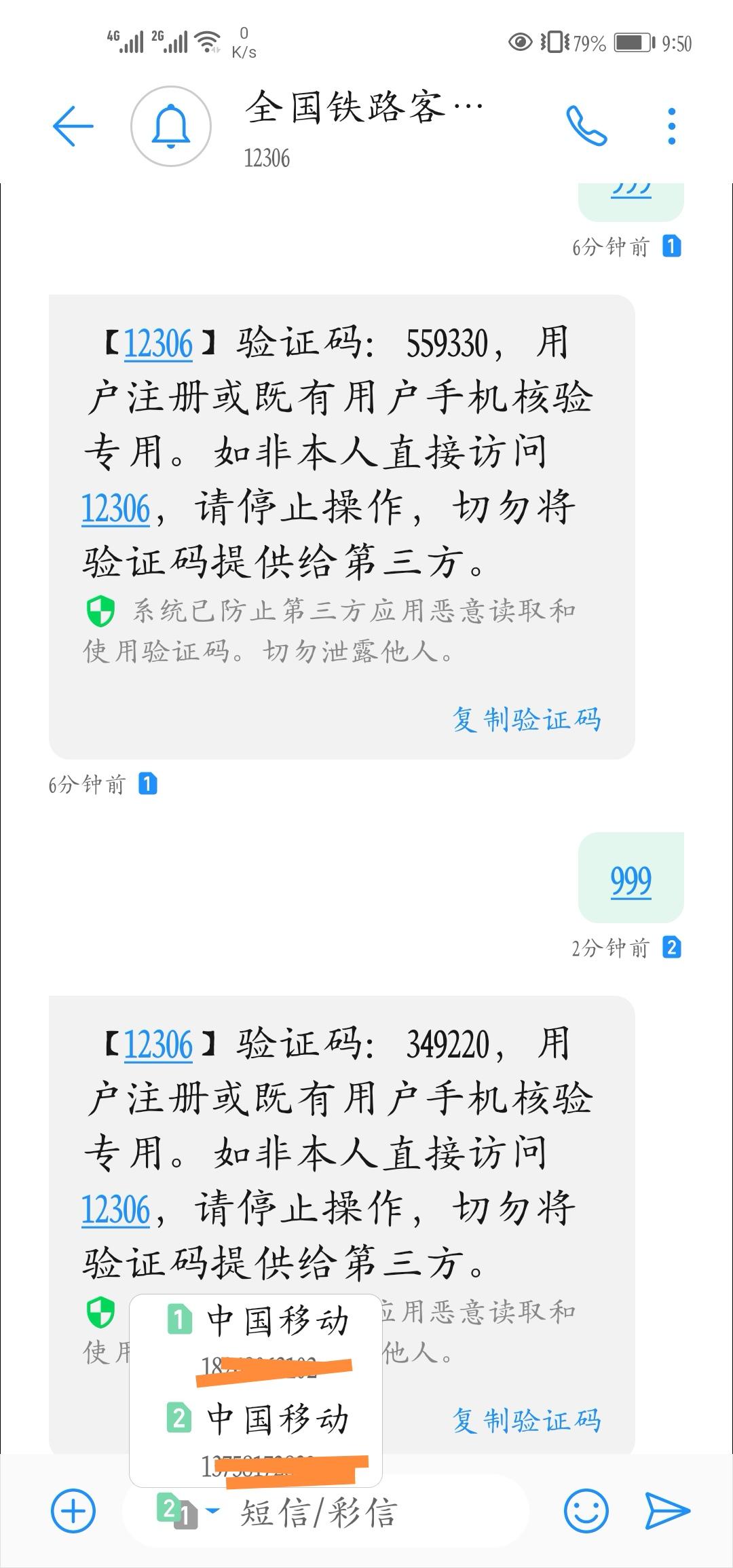
Task: Copy the verification code 559330
Action: (x=527, y=720)
